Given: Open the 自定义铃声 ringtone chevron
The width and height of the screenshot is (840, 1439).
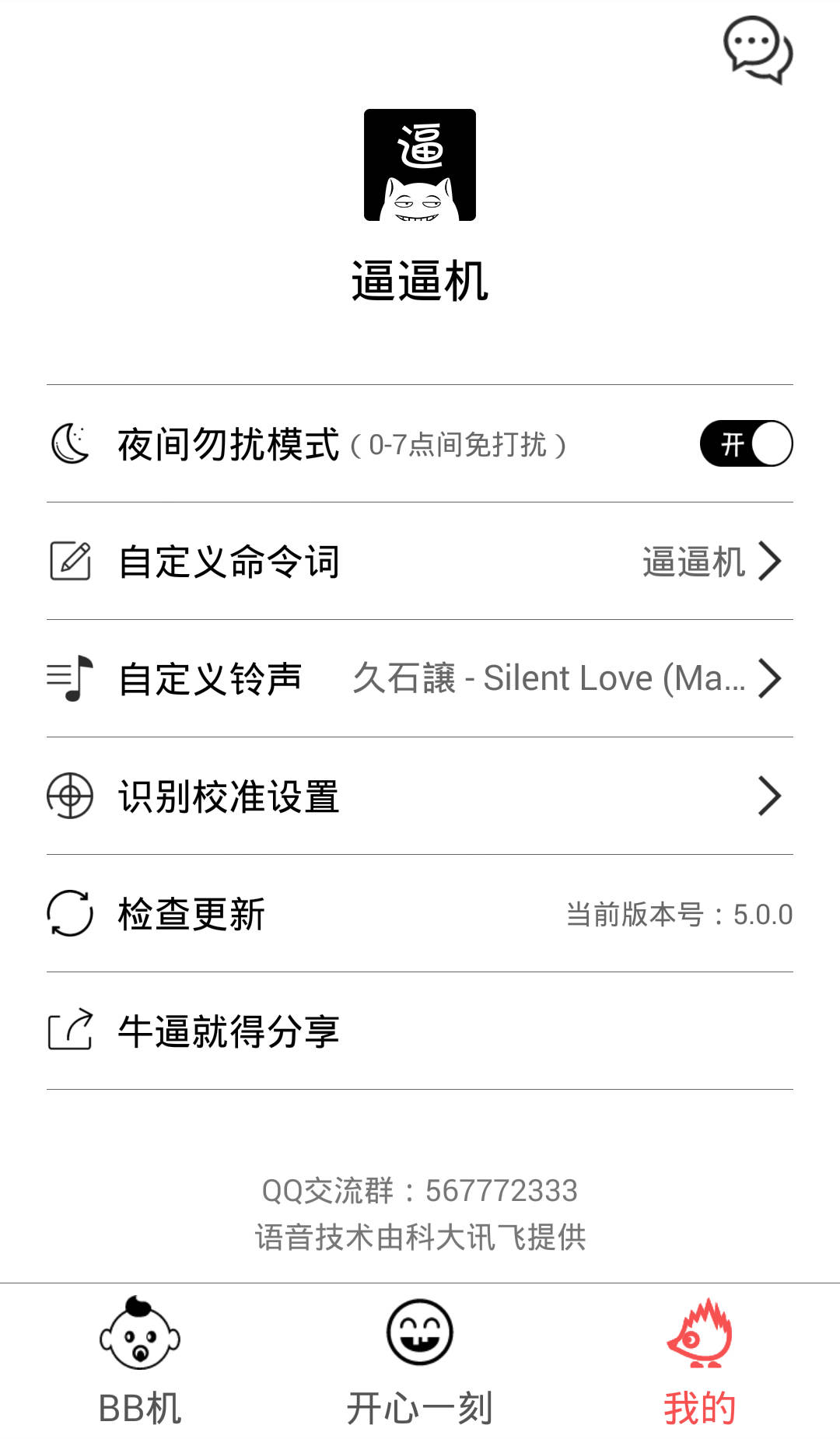Looking at the screenshot, I should coord(770,677).
